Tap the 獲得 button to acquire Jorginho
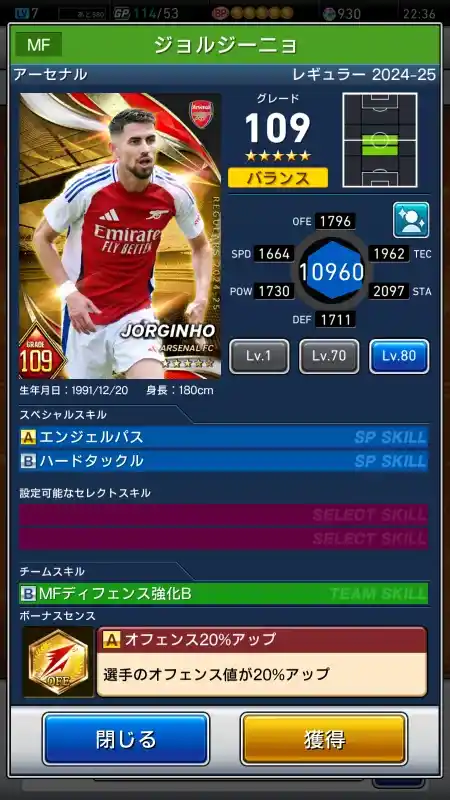Screen dimensions: 450x800 coord(324,739)
